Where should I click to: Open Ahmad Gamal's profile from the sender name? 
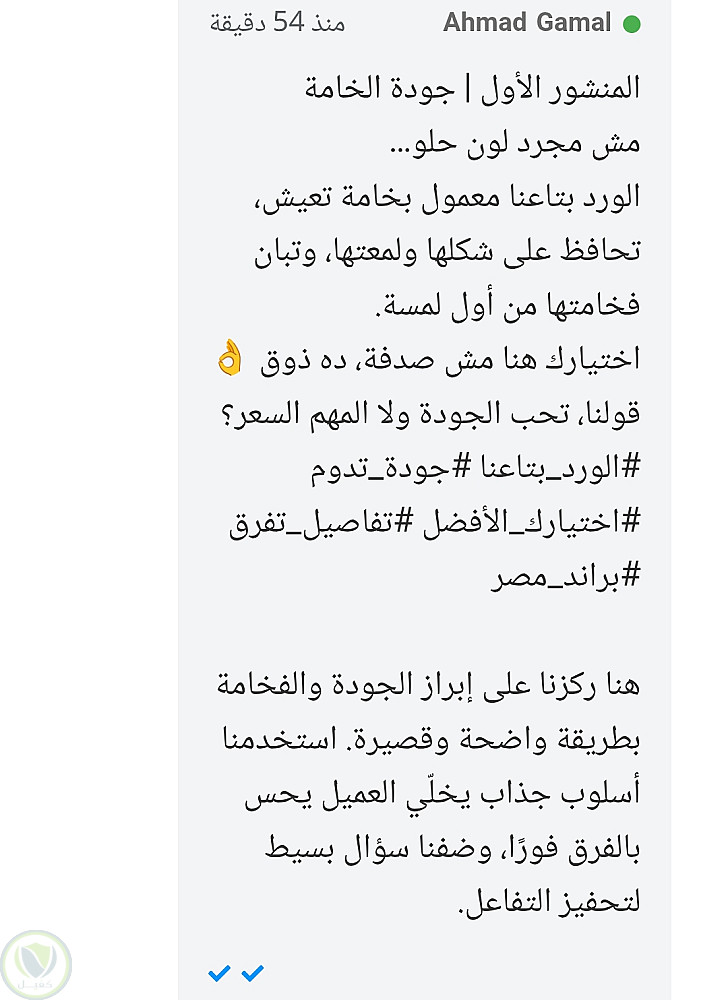point(529,23)
